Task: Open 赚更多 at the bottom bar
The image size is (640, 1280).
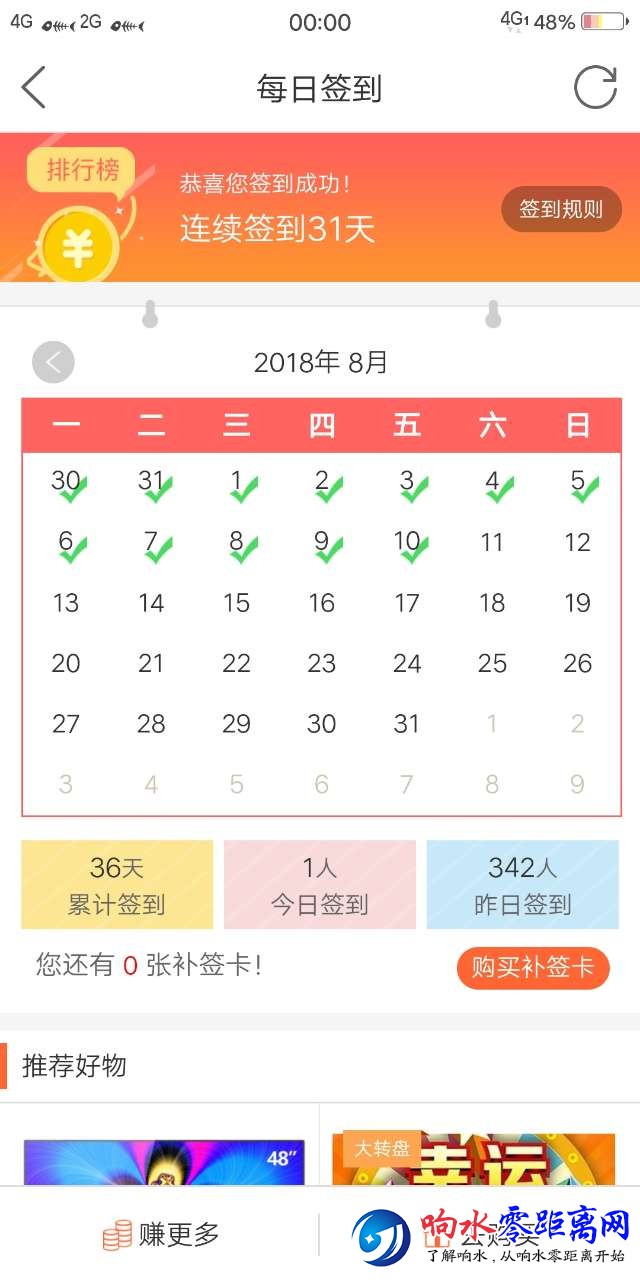Action: click(x=160, y=1235)
